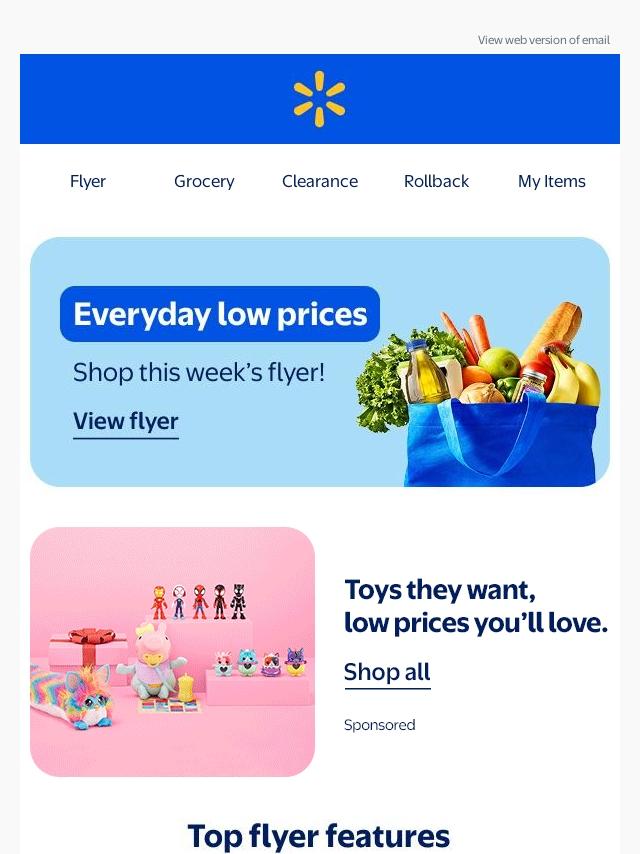Open the Rollback offers
640x854 pixels.
click(x=436, y=181)
